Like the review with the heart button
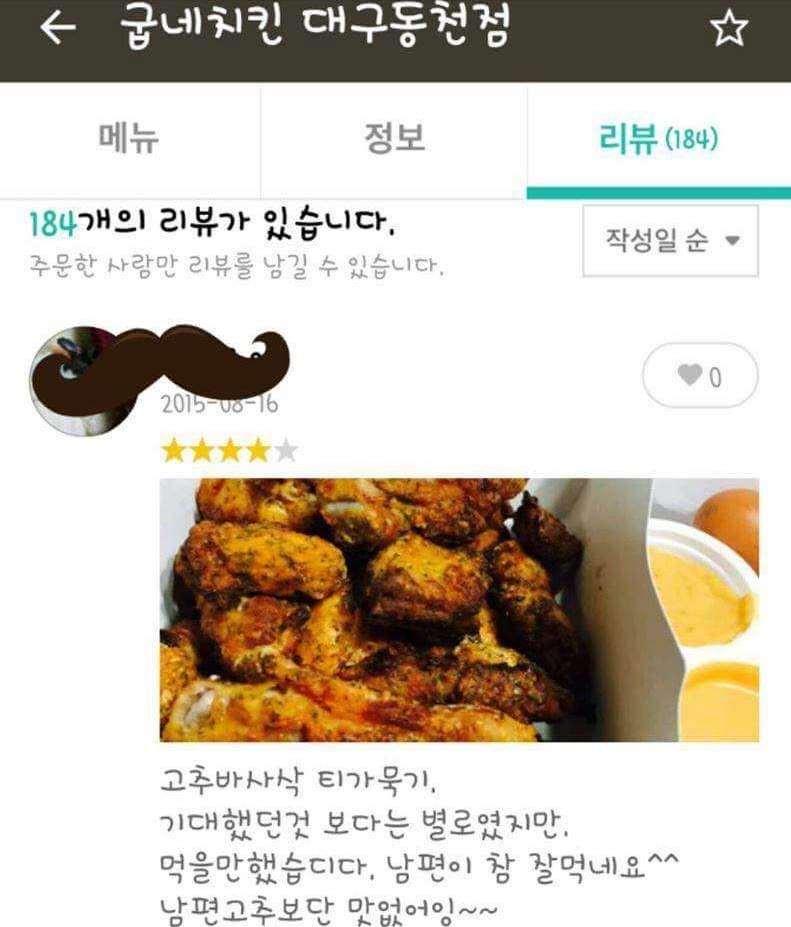This screenshot has height=927, width=791. pos(699,376)
